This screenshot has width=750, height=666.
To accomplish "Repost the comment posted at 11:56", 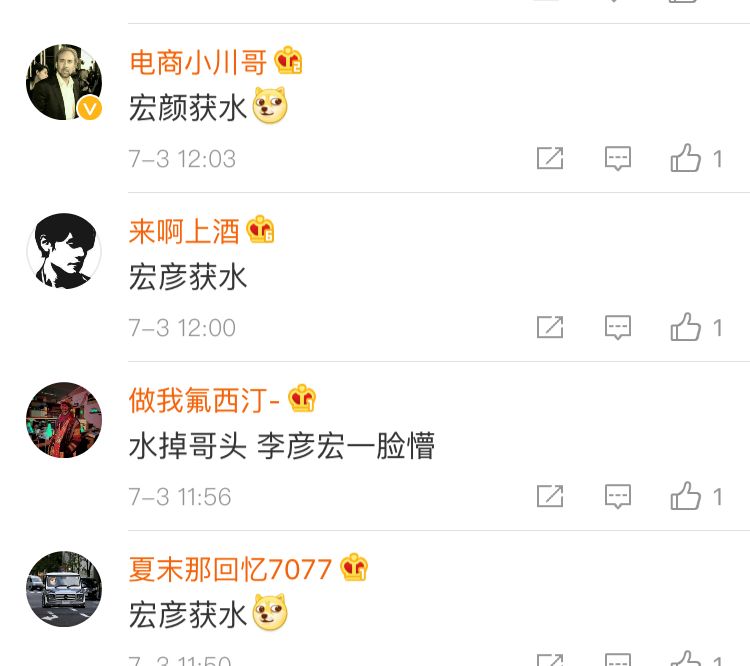I will [550, 496].
